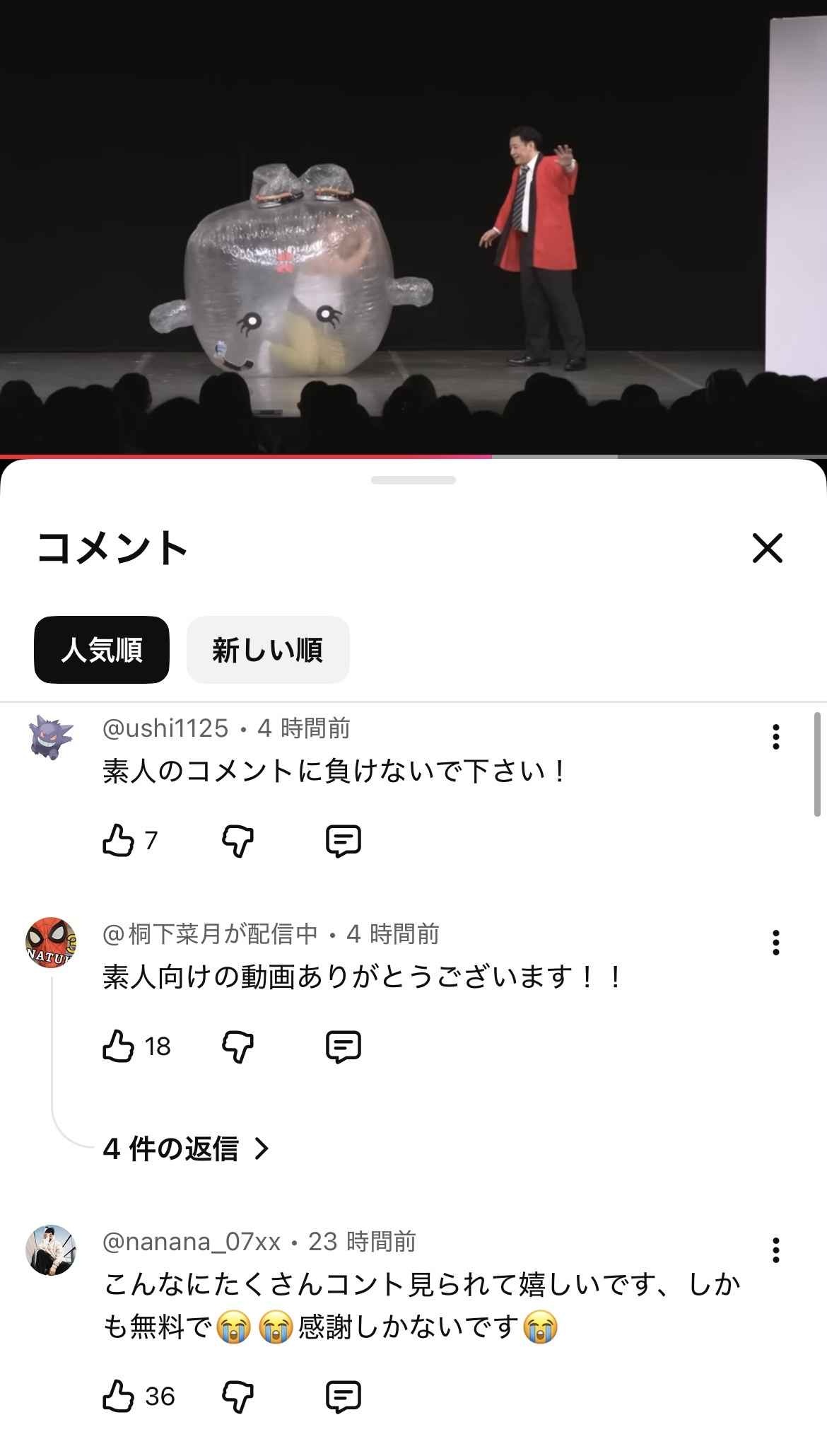Close the コメント panel

click(x=767, y=548)
